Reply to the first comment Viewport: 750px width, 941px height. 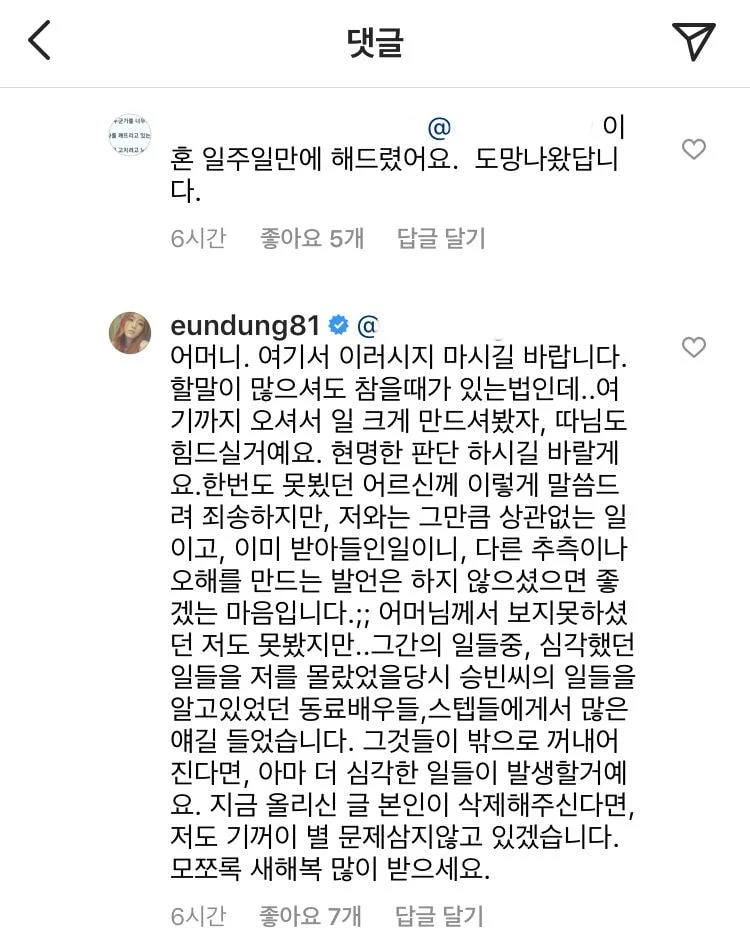[x=440, y=238]
